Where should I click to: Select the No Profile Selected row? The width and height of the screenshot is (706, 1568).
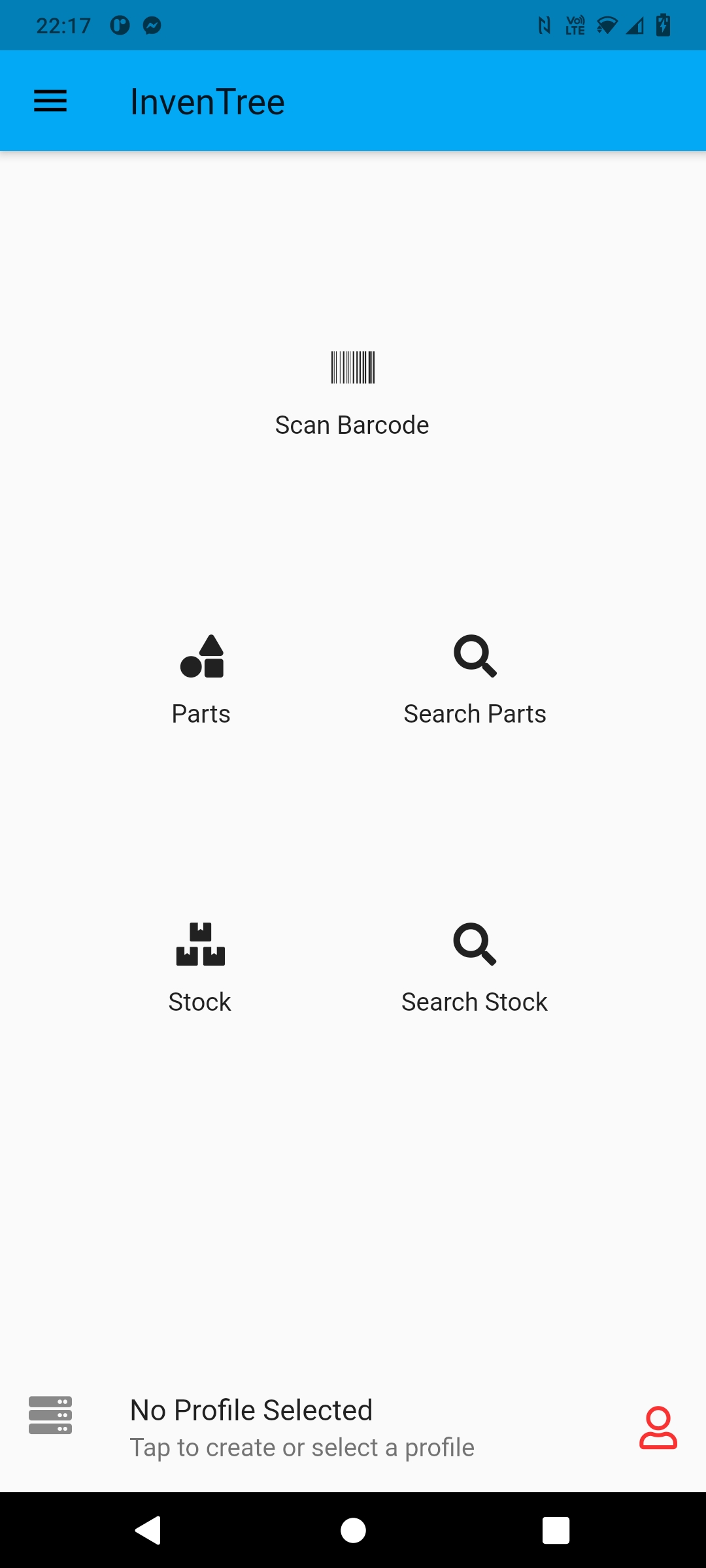pos(302,1428)
